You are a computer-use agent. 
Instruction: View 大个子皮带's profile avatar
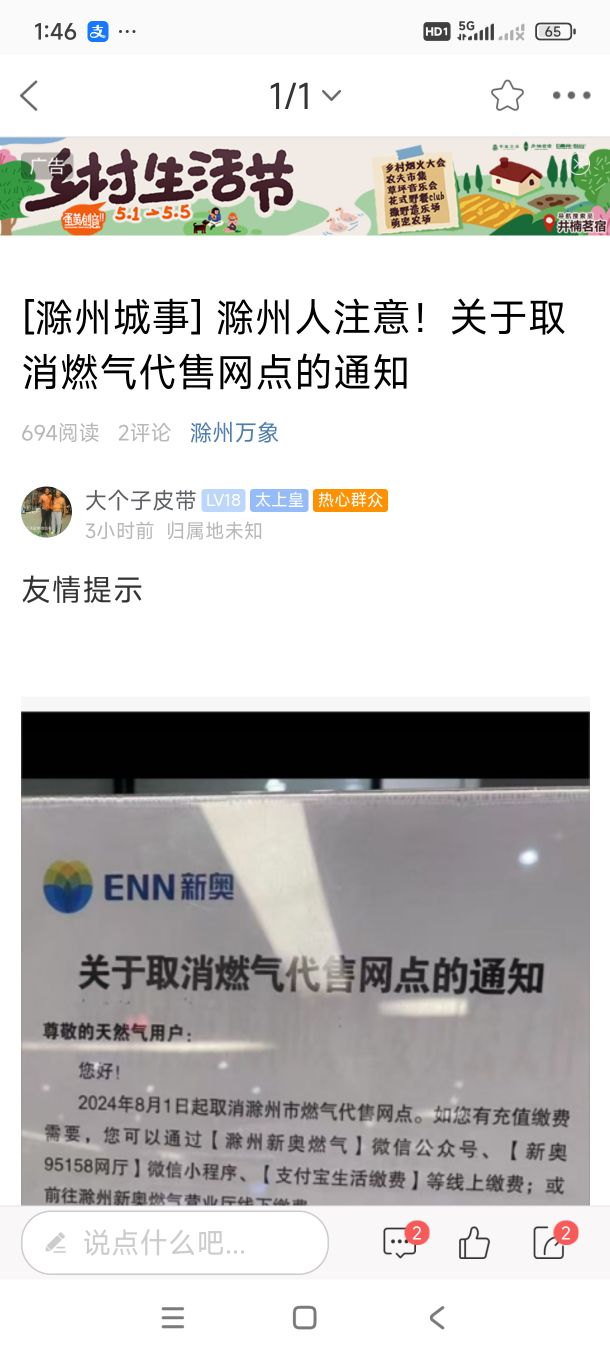(x=46, y=512)
